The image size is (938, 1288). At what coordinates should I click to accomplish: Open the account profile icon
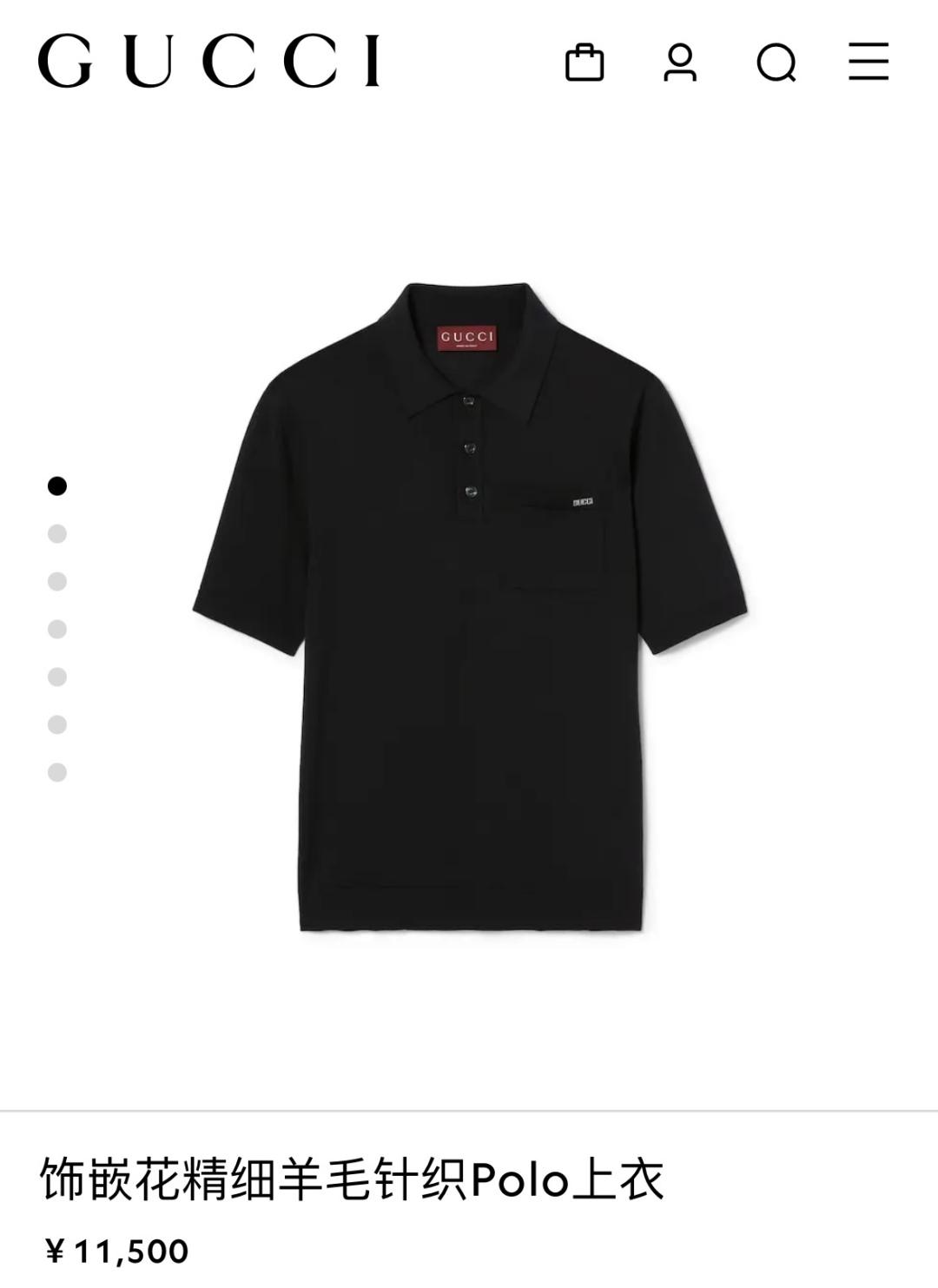[x=680, y=63]
